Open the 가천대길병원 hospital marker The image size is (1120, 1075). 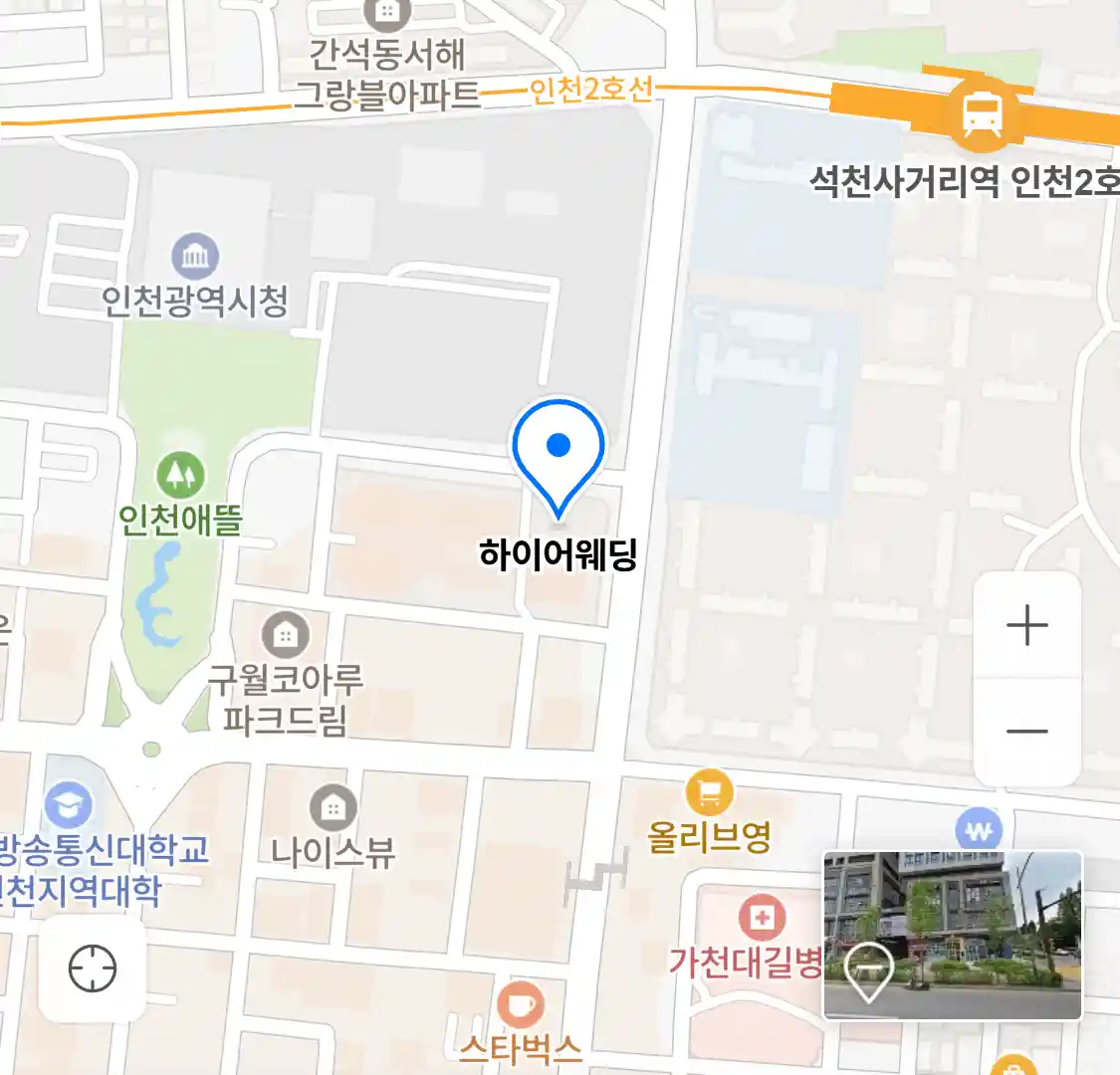click(x=762, y=918)
